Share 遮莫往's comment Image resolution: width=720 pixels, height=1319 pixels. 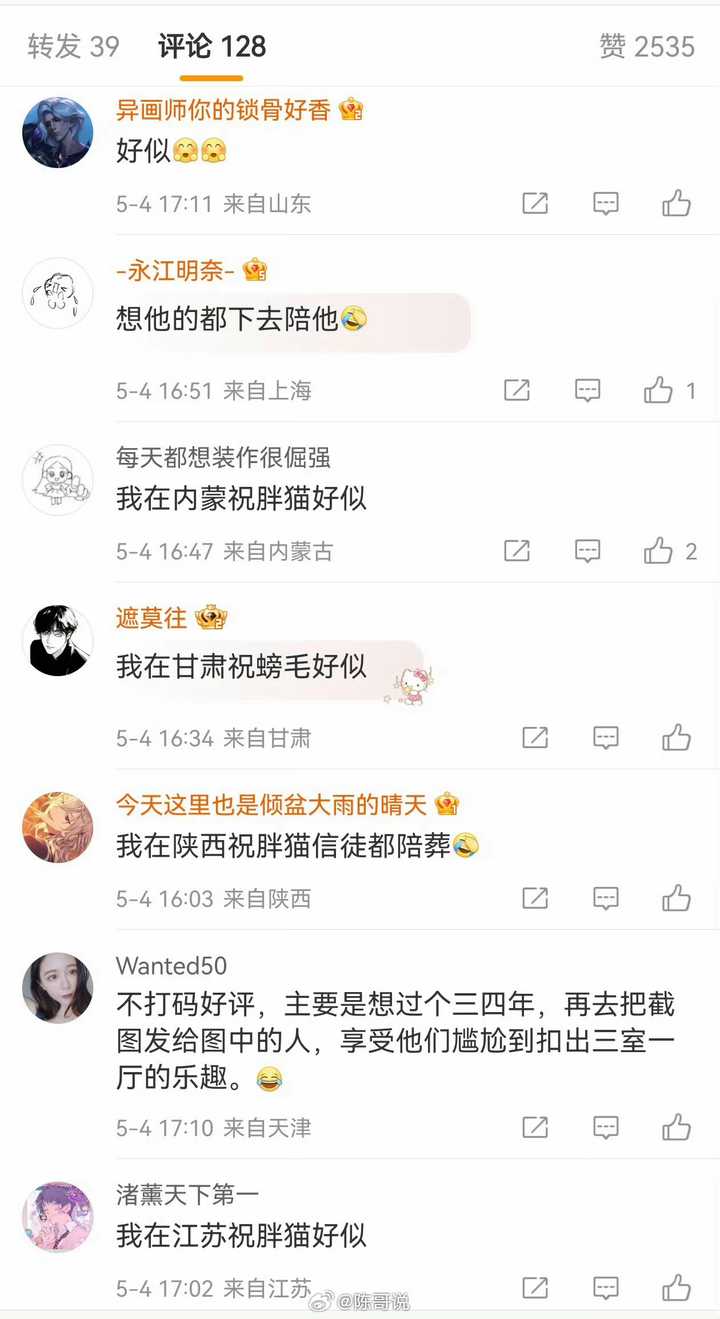[x=535, y=738]
